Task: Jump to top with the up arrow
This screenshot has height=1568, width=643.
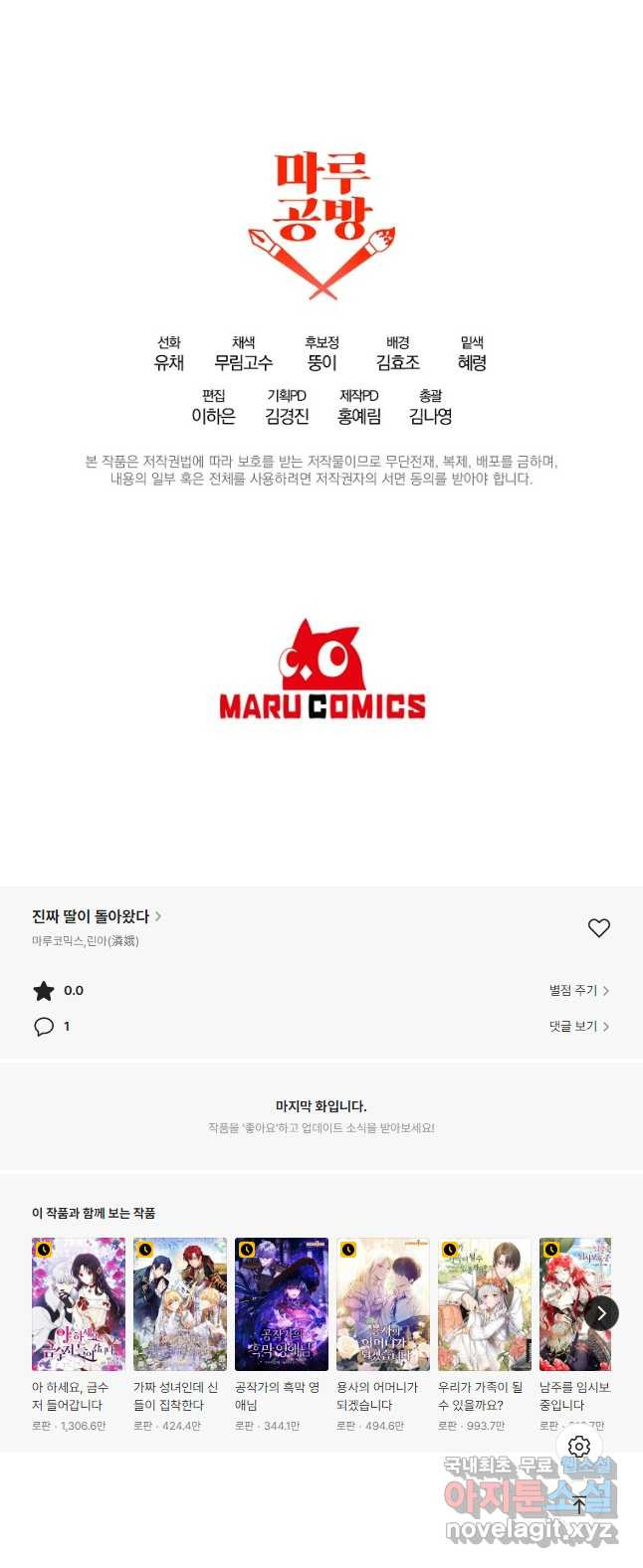Action: pyautogui.click(x=579, y=1505)
